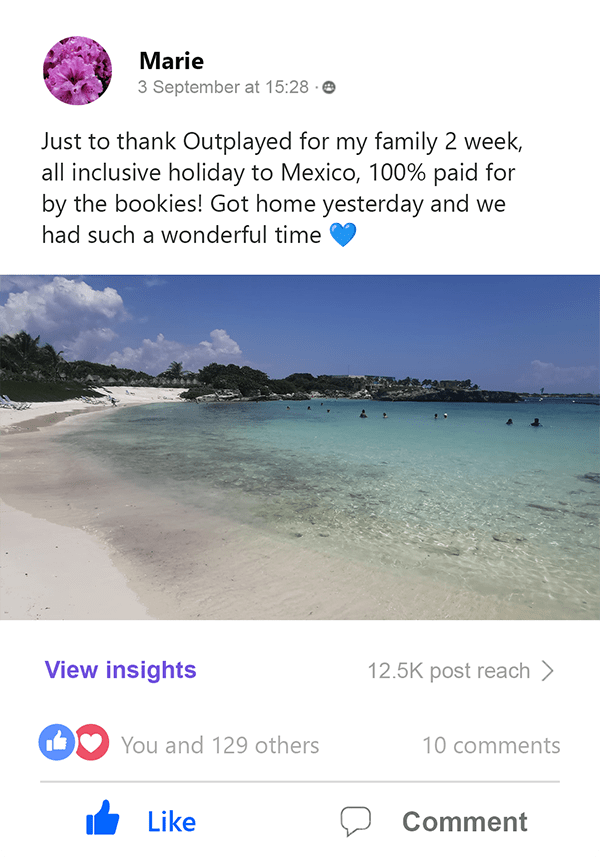Open Marie's profile from her name
Viewport: 600px width, 867px height.
[x=171, y=61]
